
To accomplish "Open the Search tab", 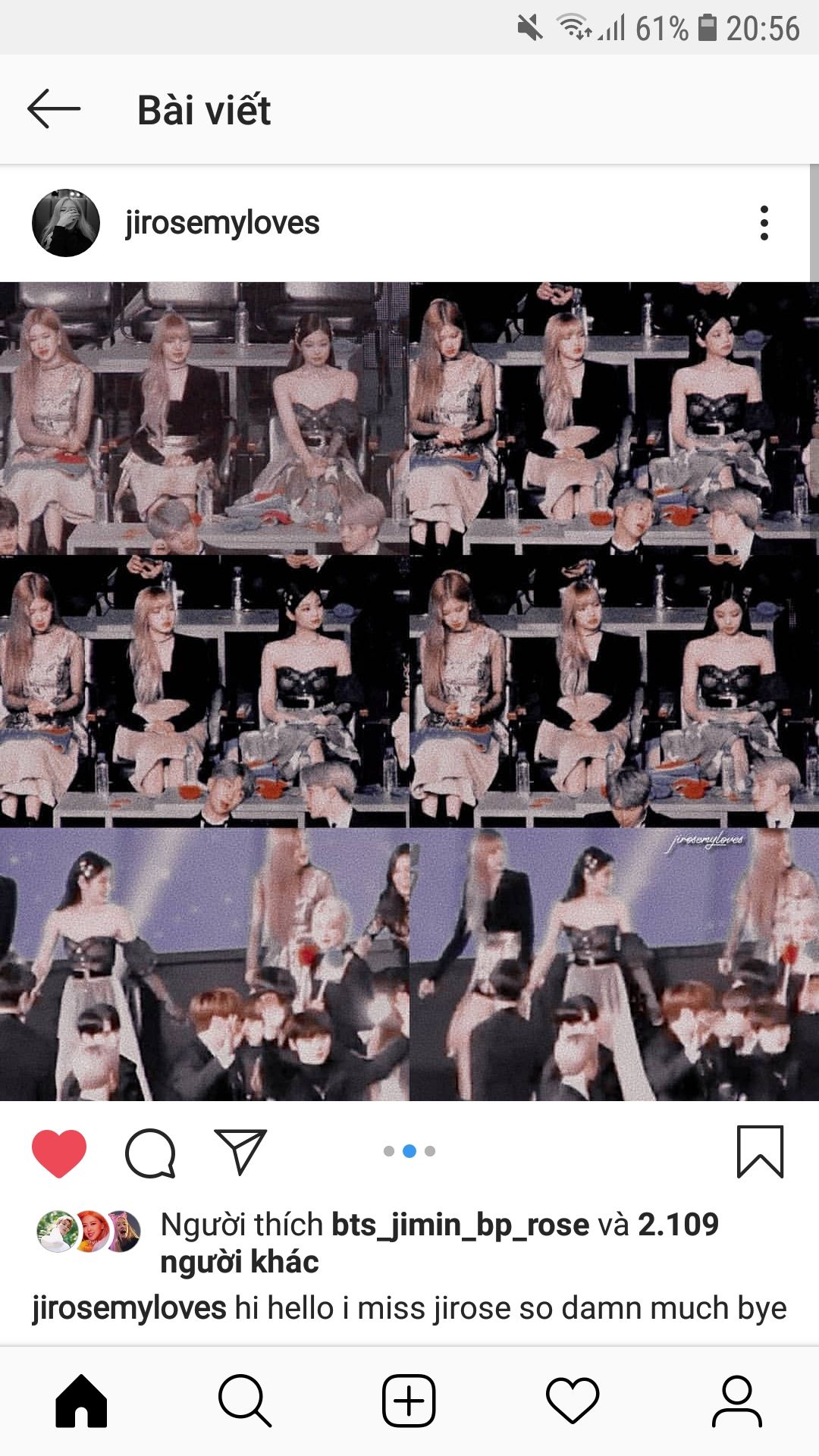I will point(245,1401).
